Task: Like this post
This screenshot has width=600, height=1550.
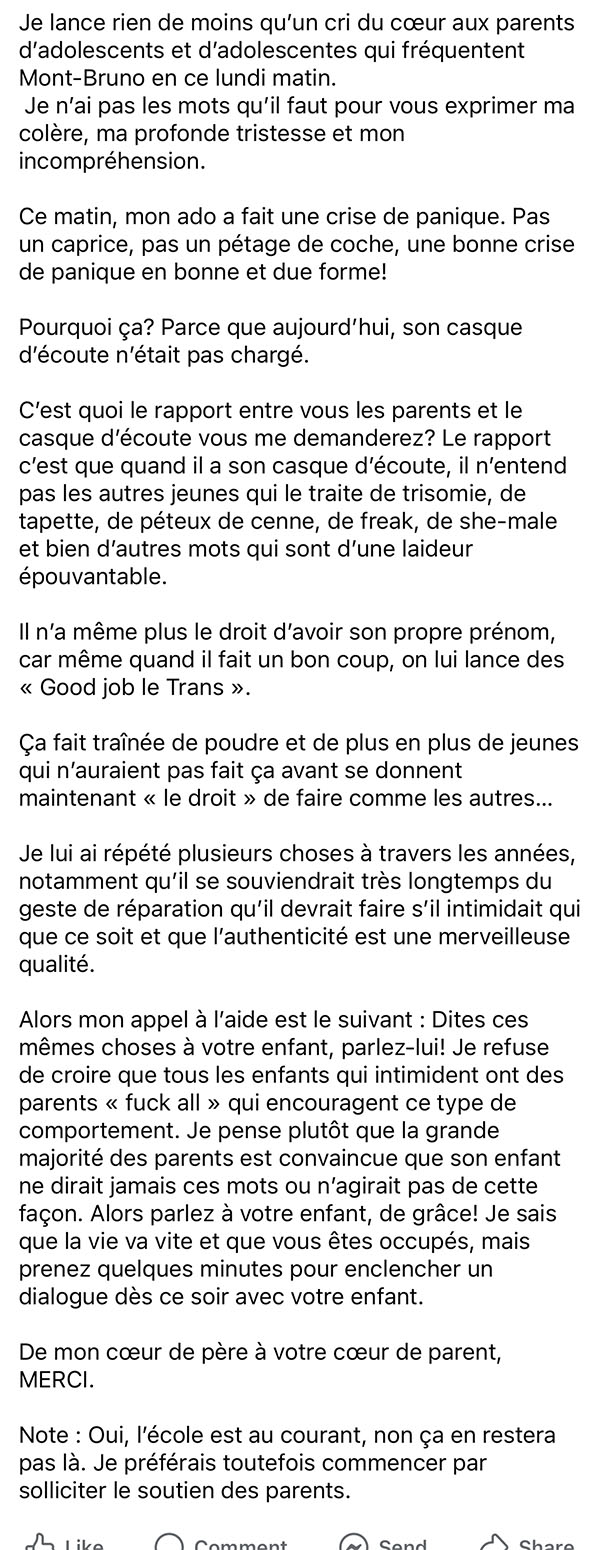Action: 62,1542
